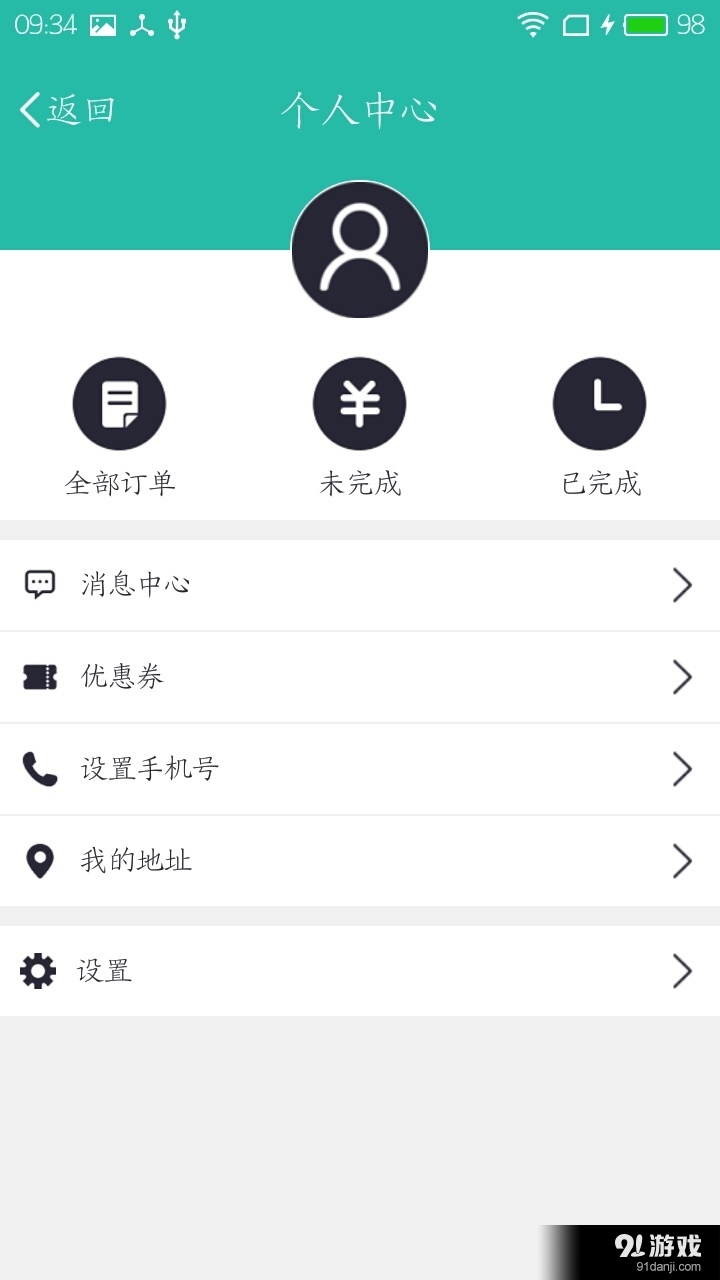This screenshot has height=1280, width=720.
Task: Open the 设置 gear icon
Action: pyautogui.click(x=37, y=970)
